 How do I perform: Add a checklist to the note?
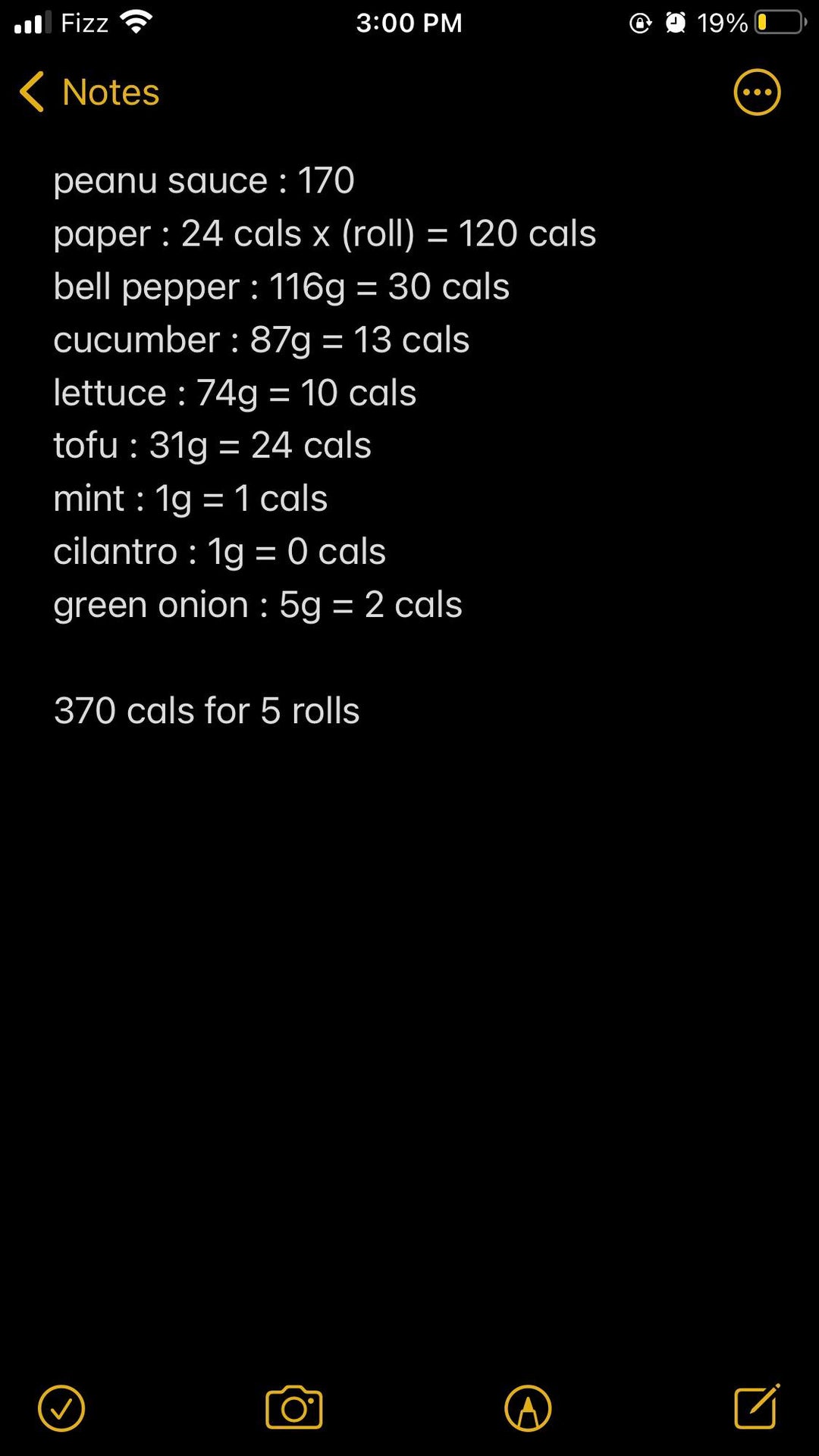61,1408
